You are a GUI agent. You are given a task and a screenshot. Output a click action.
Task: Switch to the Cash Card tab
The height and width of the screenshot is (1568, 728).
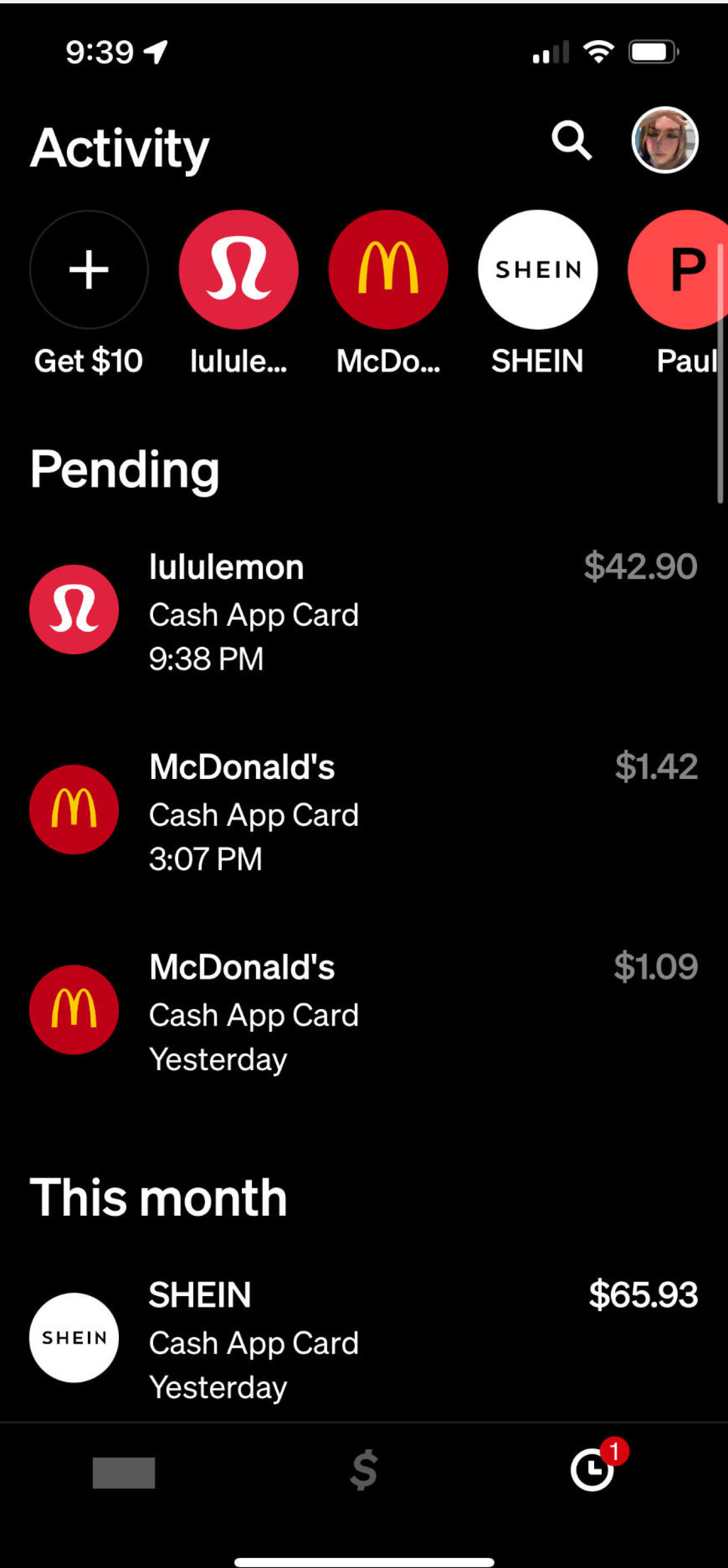coord(124,1472)
